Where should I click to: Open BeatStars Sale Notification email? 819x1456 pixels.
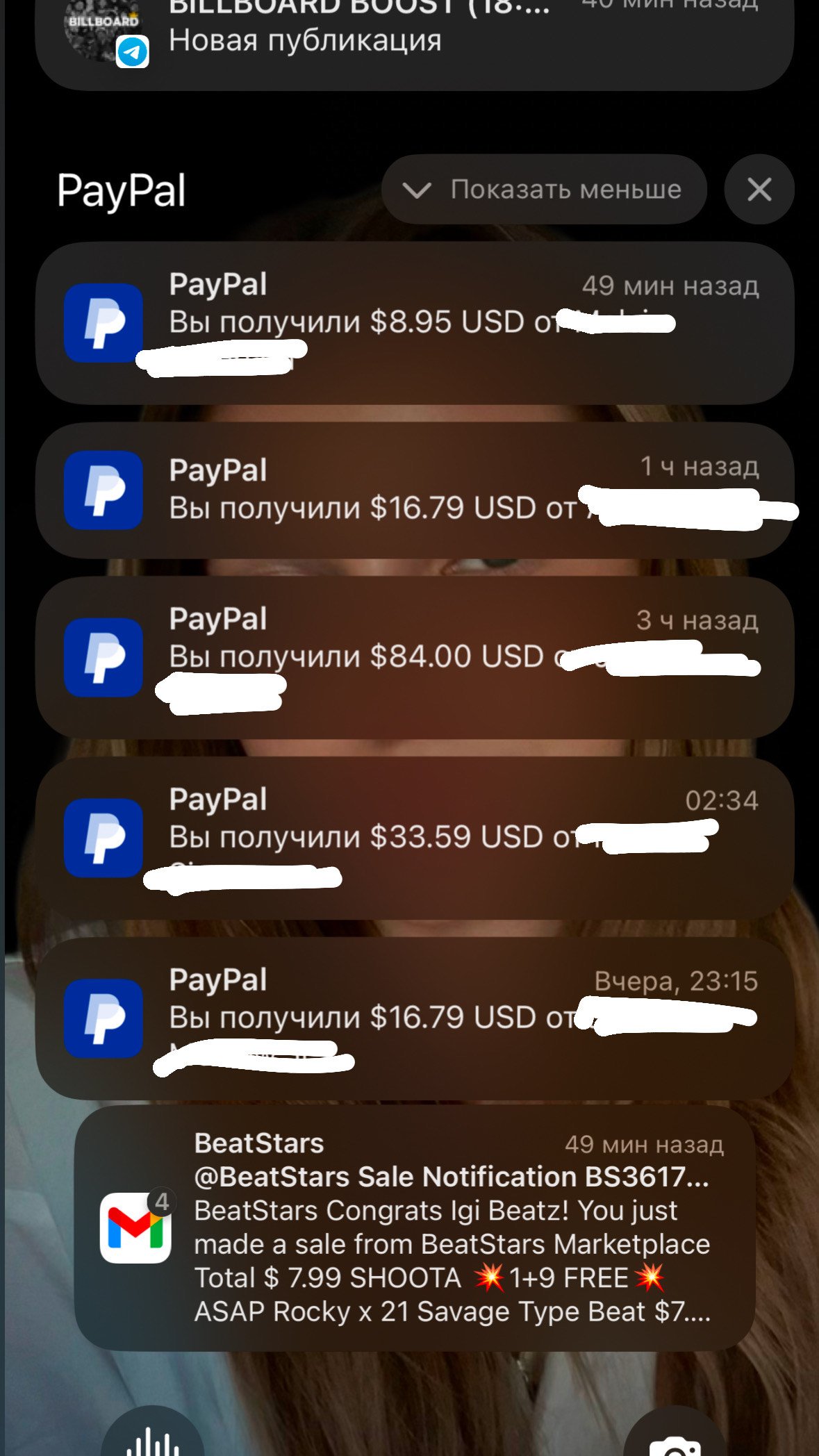pos(414,1228)
